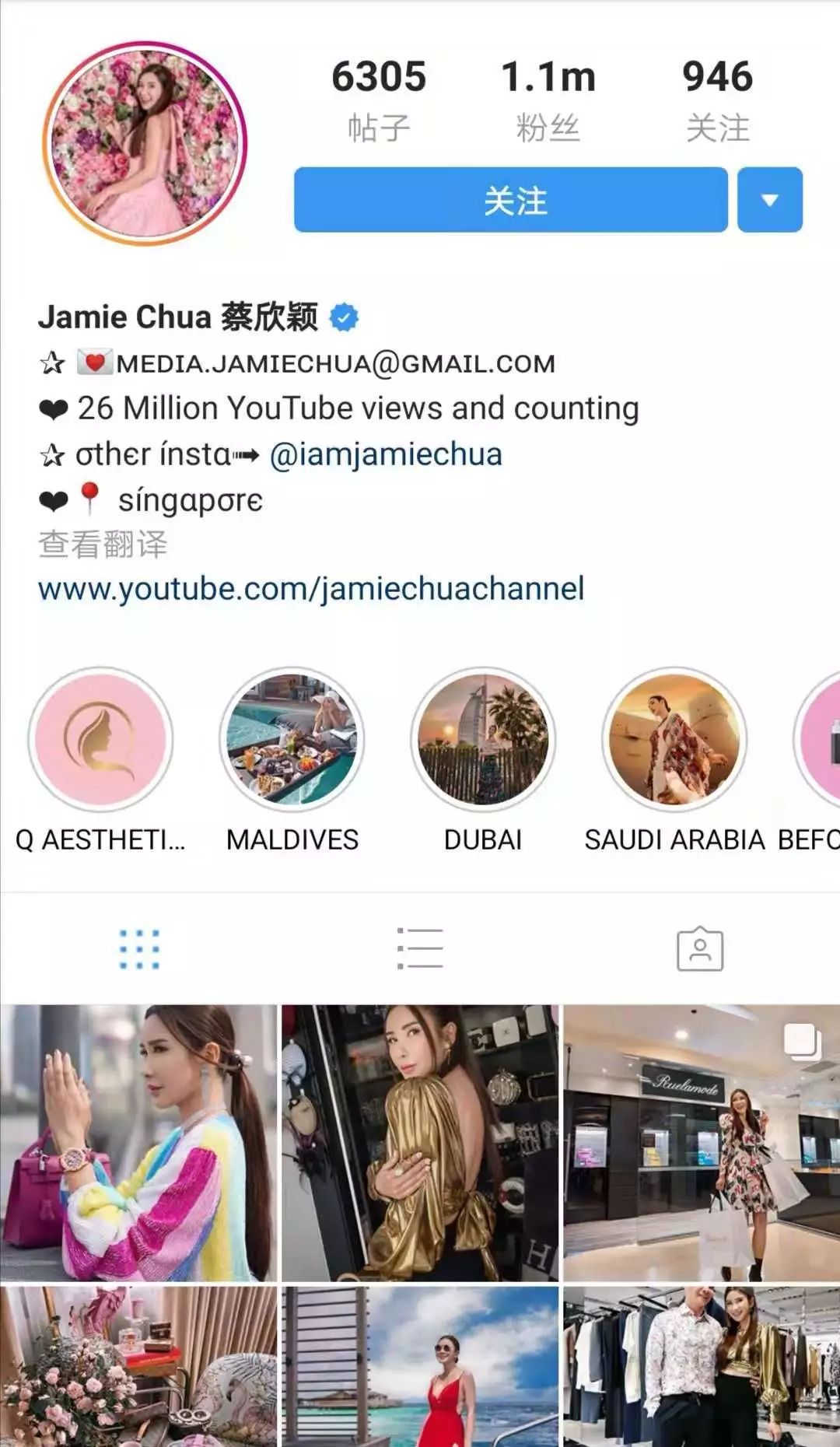View the 1.1m 粉丝 followers list
The width and height of the screenshot is (840, 1447).
coord(548,100)
